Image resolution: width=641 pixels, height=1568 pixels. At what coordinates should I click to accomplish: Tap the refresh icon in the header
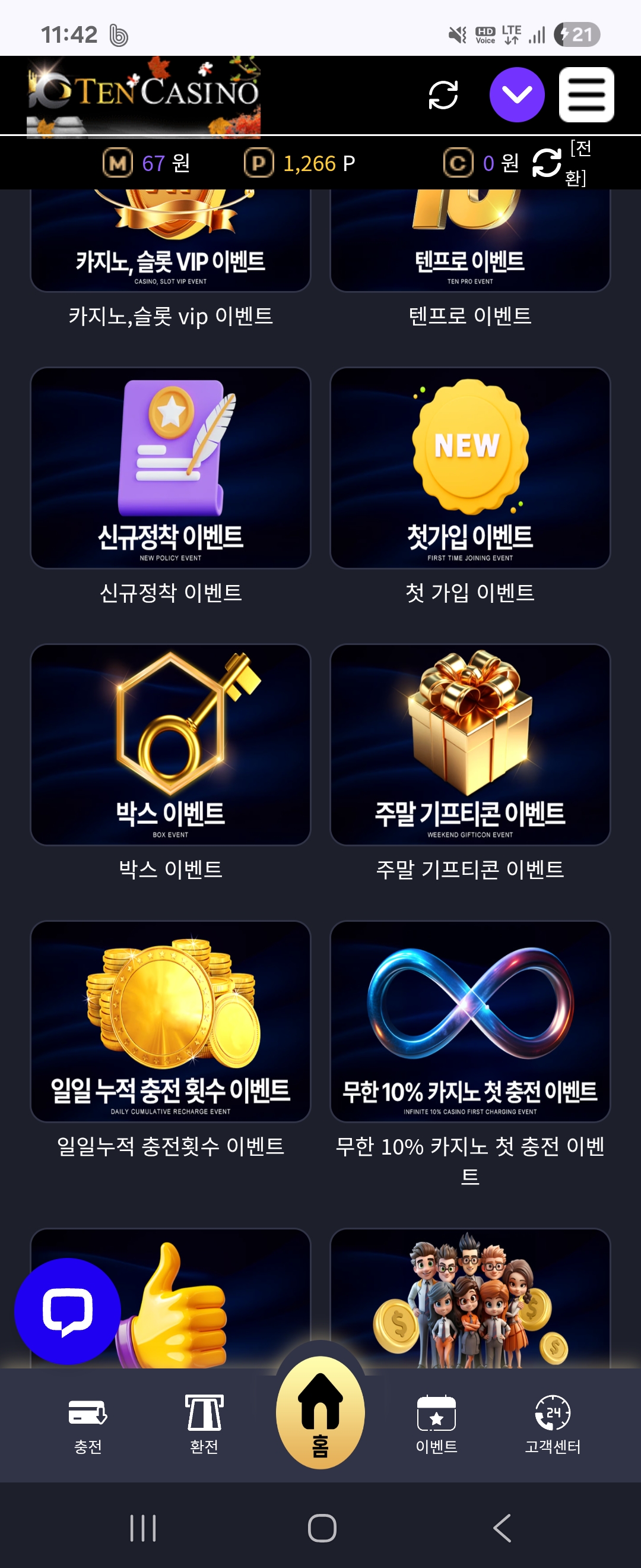tap(443, 95)
